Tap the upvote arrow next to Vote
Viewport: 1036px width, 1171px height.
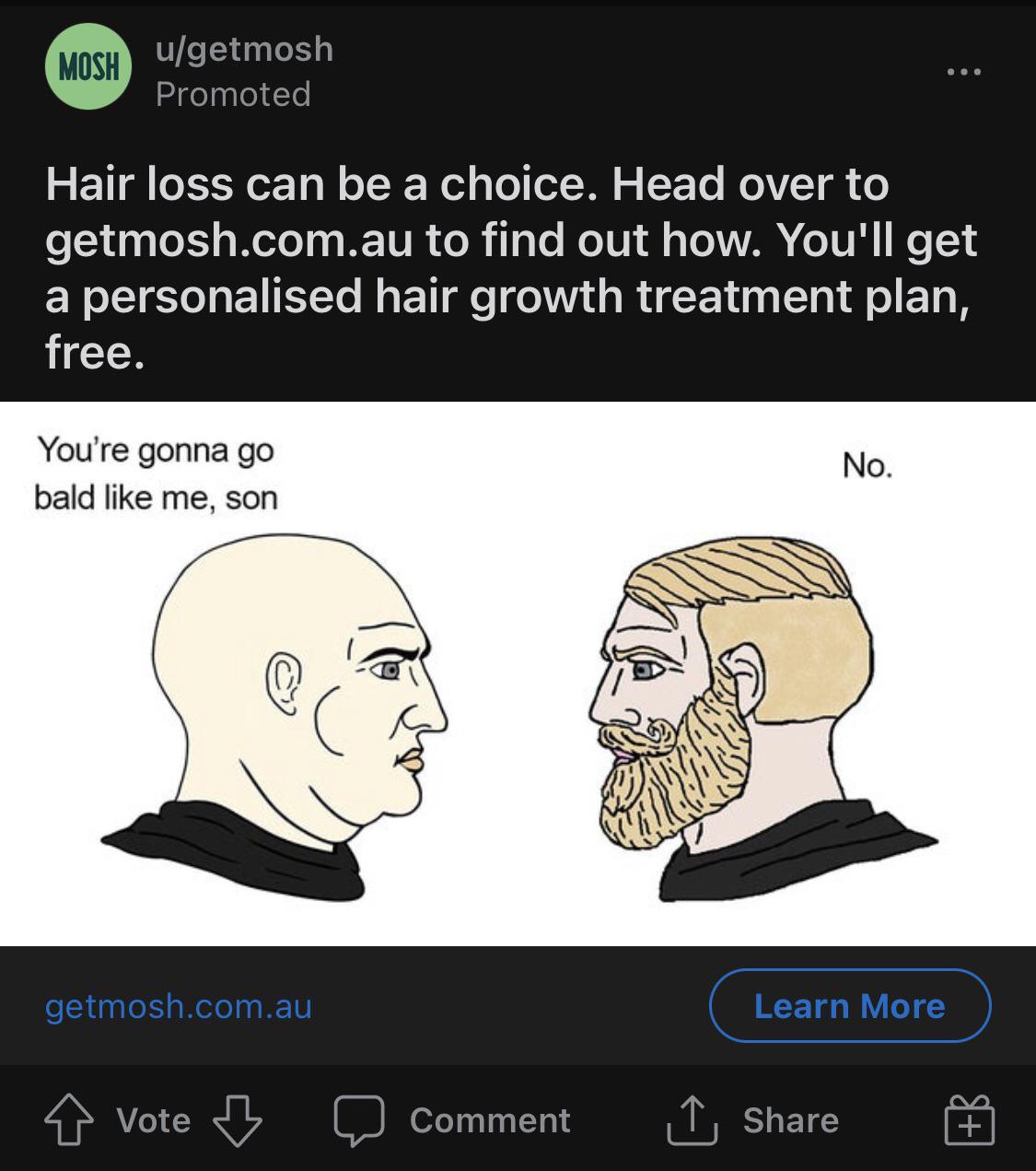coord(70,1120)
